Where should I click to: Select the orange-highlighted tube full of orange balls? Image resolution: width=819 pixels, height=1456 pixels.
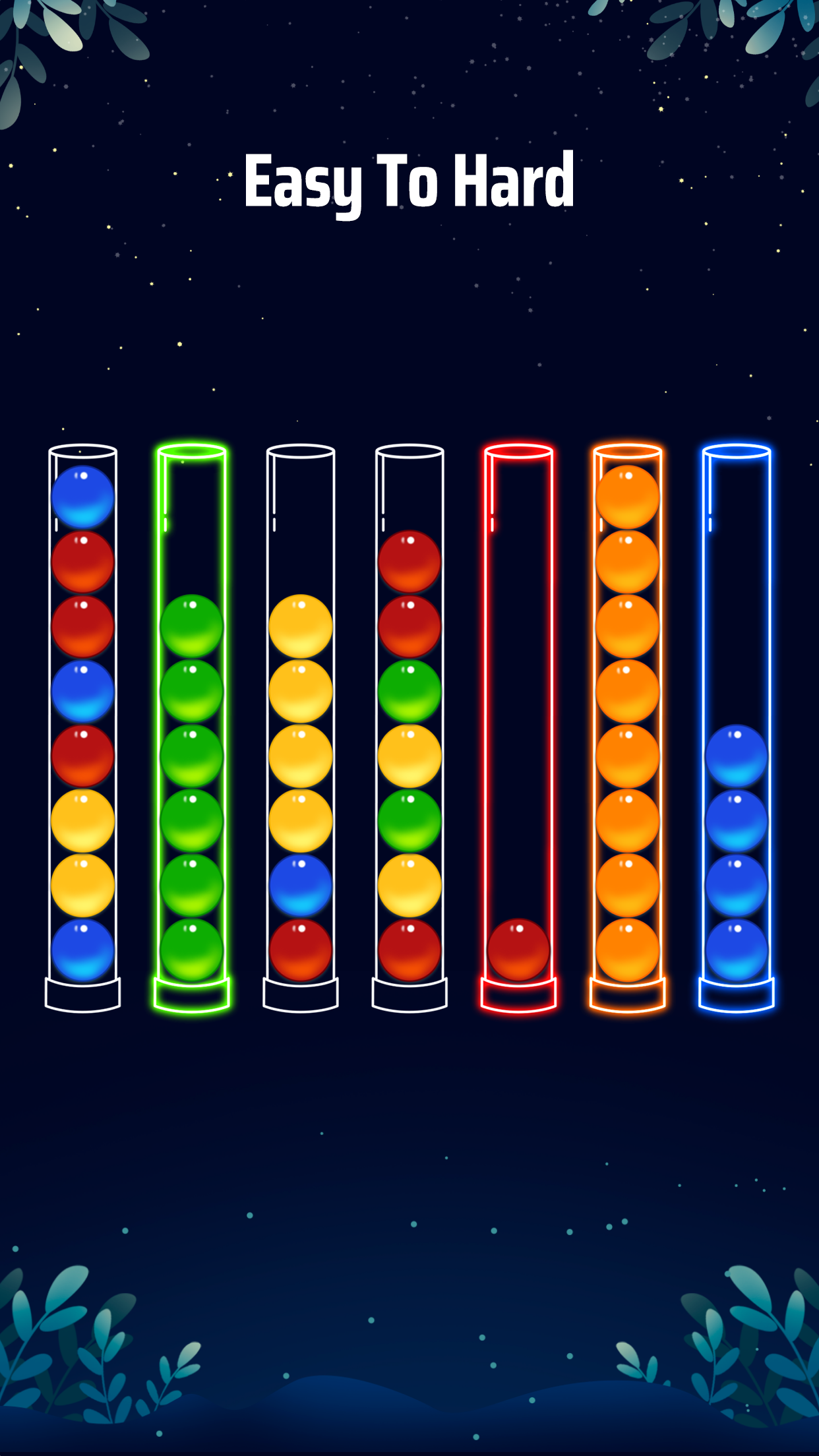(627, 725)
